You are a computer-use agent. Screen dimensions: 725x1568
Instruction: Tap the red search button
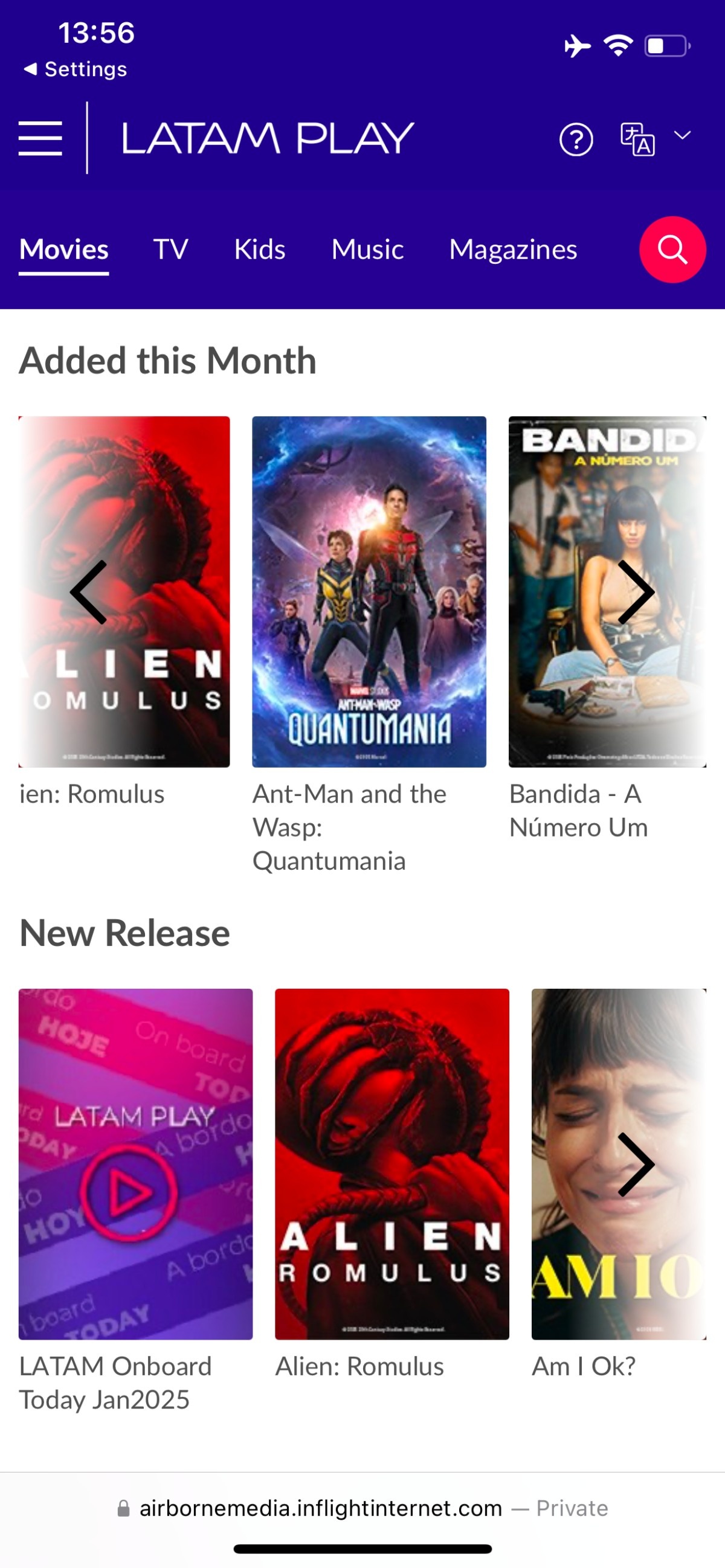[x=672, y=249]
